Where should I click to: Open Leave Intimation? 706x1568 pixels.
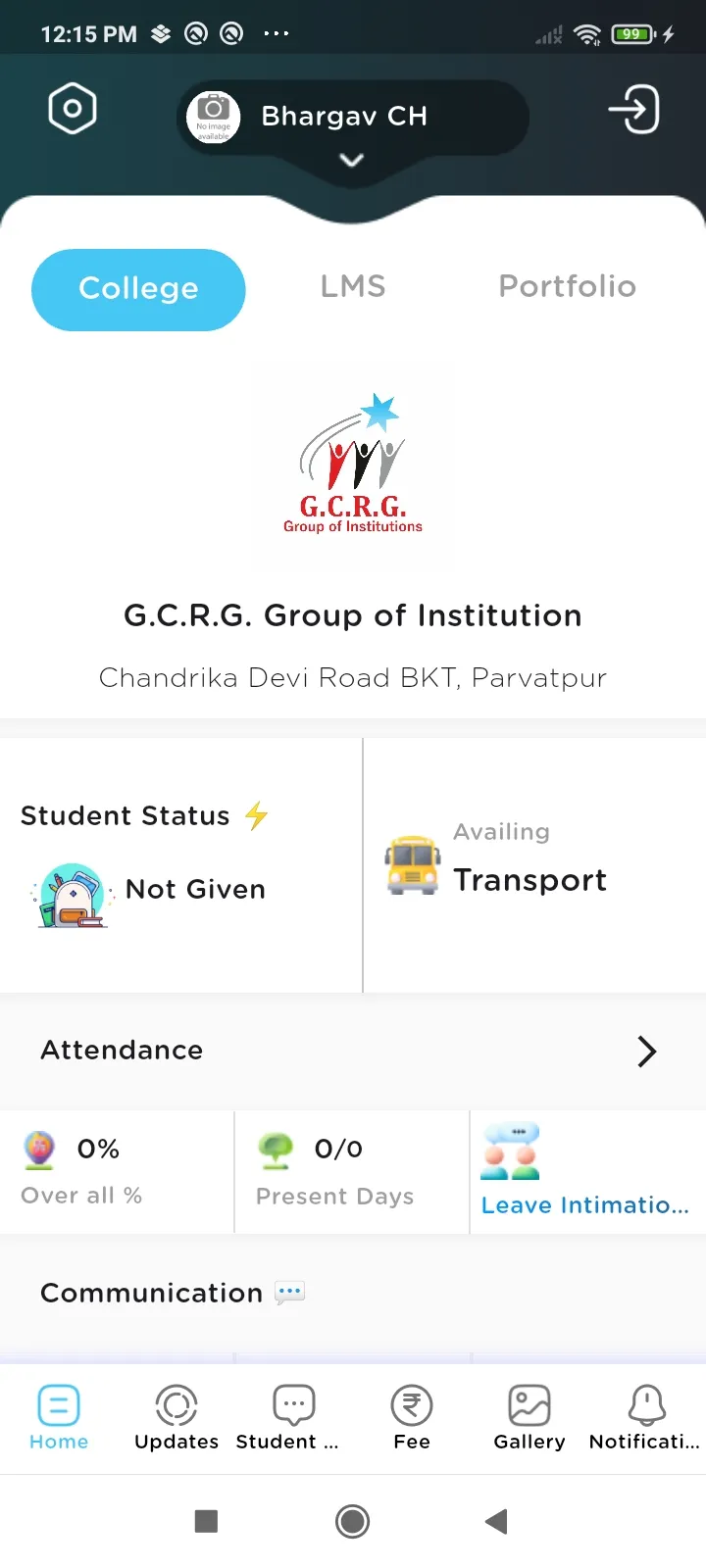click(x=585, y=1173)
